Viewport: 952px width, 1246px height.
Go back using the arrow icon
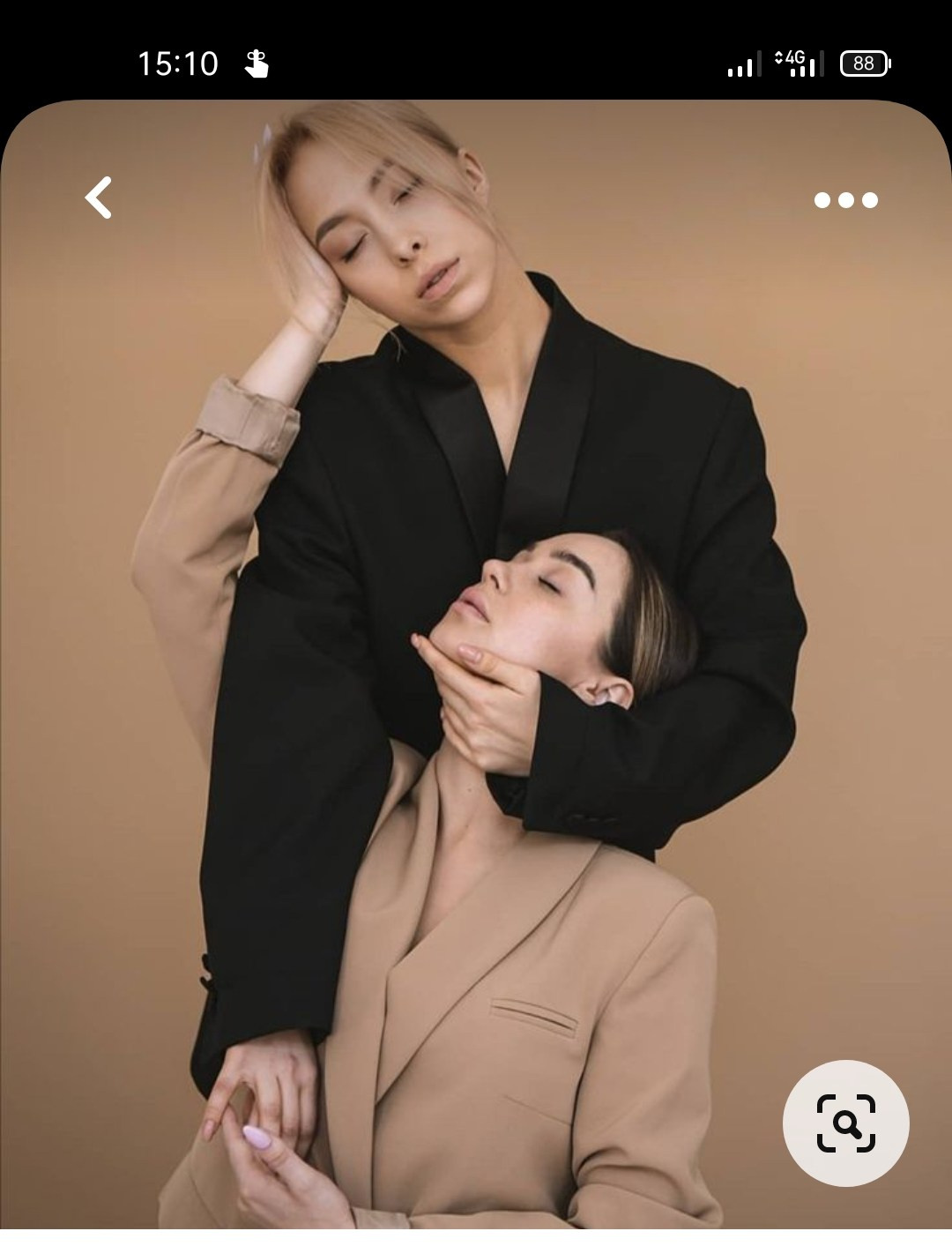pos(99,198)
